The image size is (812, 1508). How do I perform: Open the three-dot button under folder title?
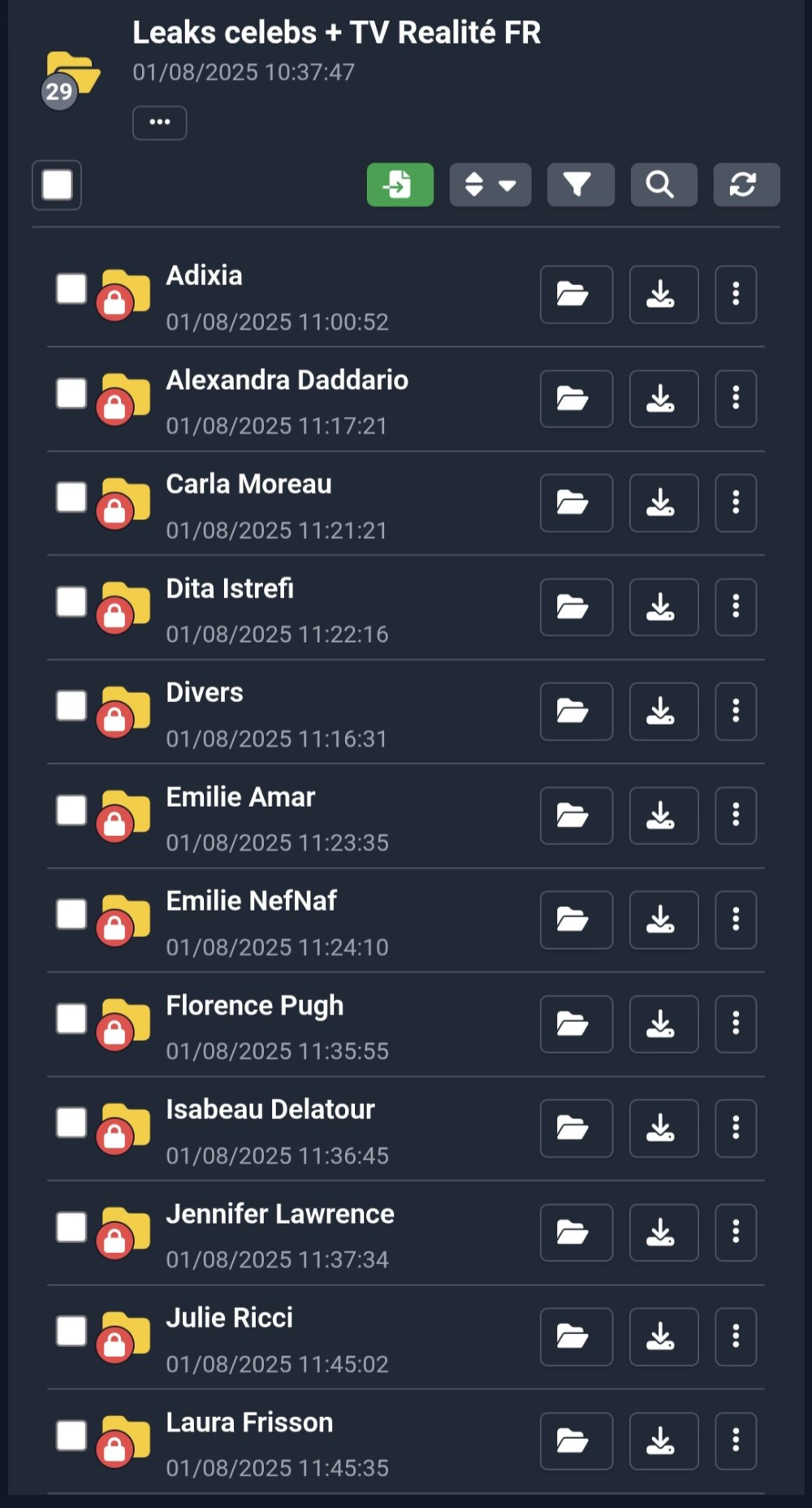(160, 123)
